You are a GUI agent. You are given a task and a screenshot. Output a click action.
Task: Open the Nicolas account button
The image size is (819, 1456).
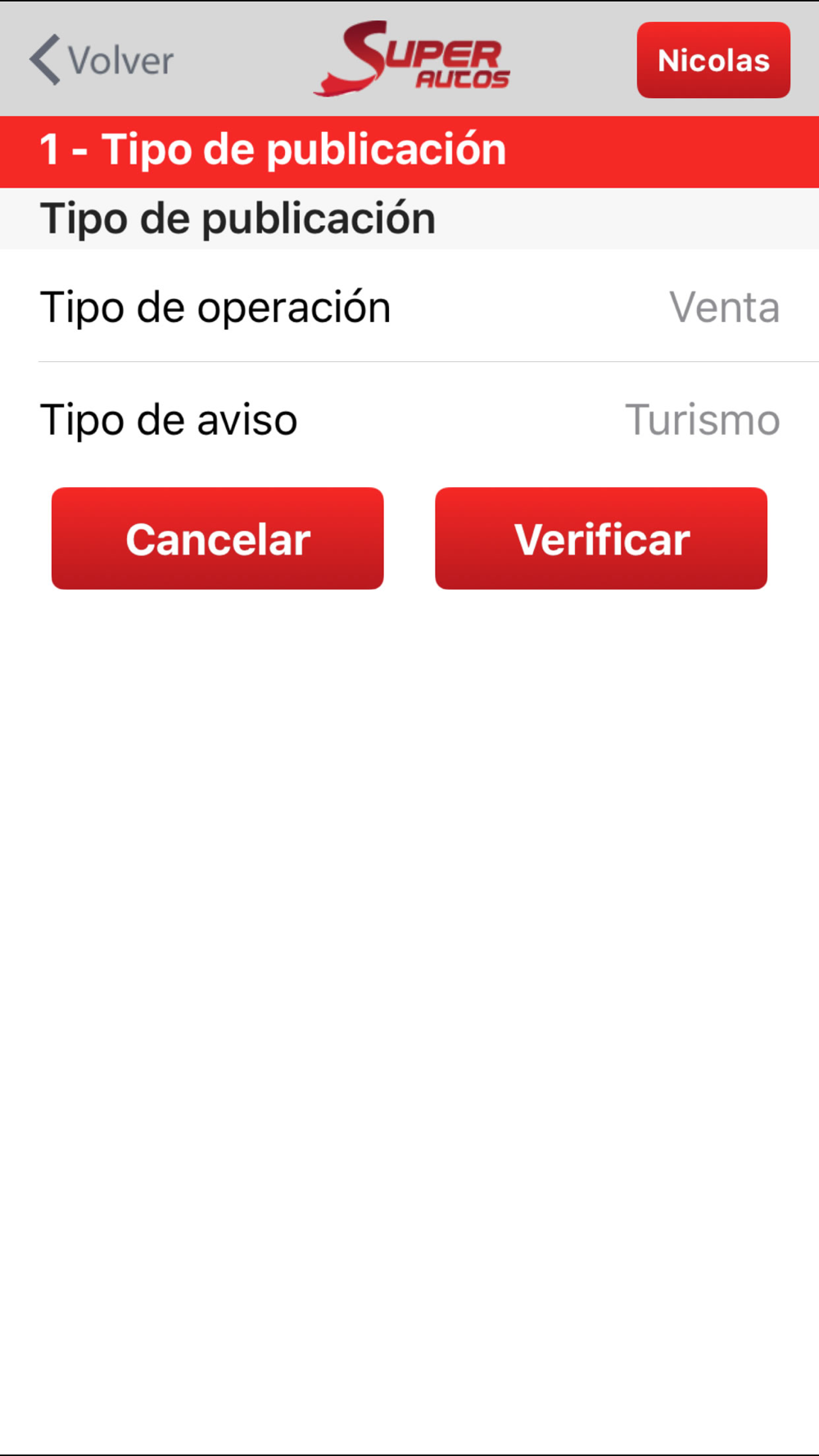(x=713, y=61)
